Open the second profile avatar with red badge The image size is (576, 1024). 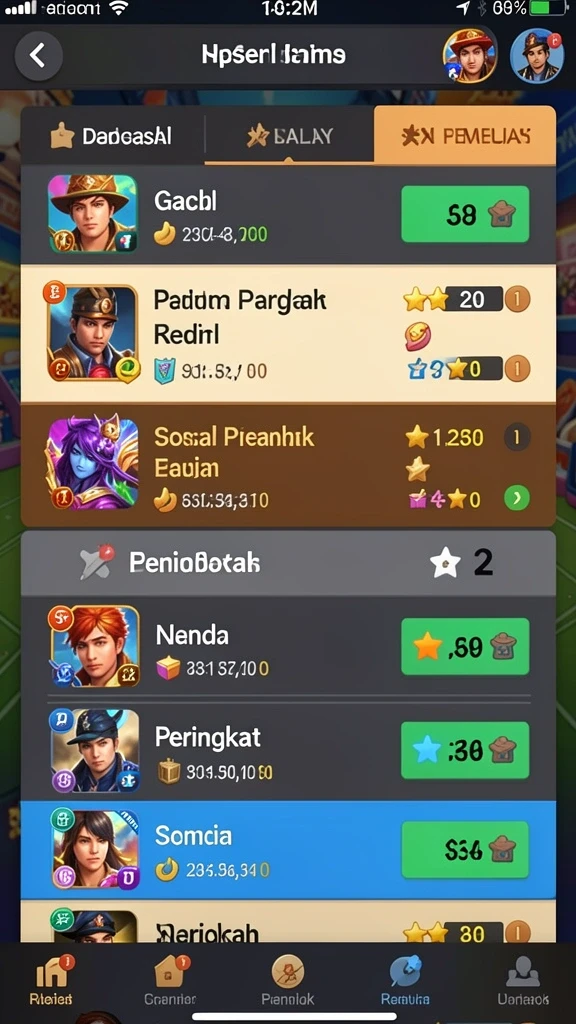click(537, 56)
